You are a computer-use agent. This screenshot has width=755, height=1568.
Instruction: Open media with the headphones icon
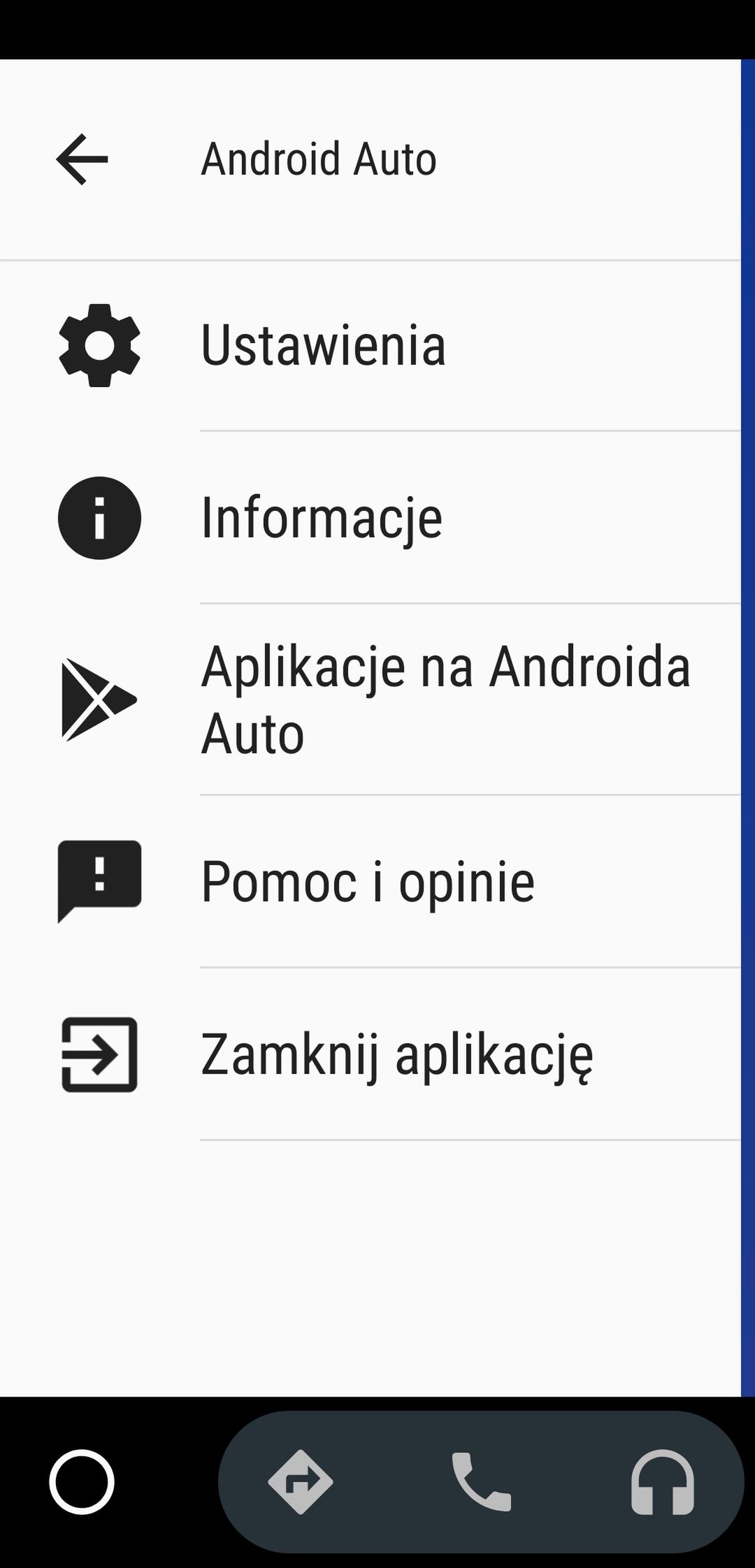663,1481
